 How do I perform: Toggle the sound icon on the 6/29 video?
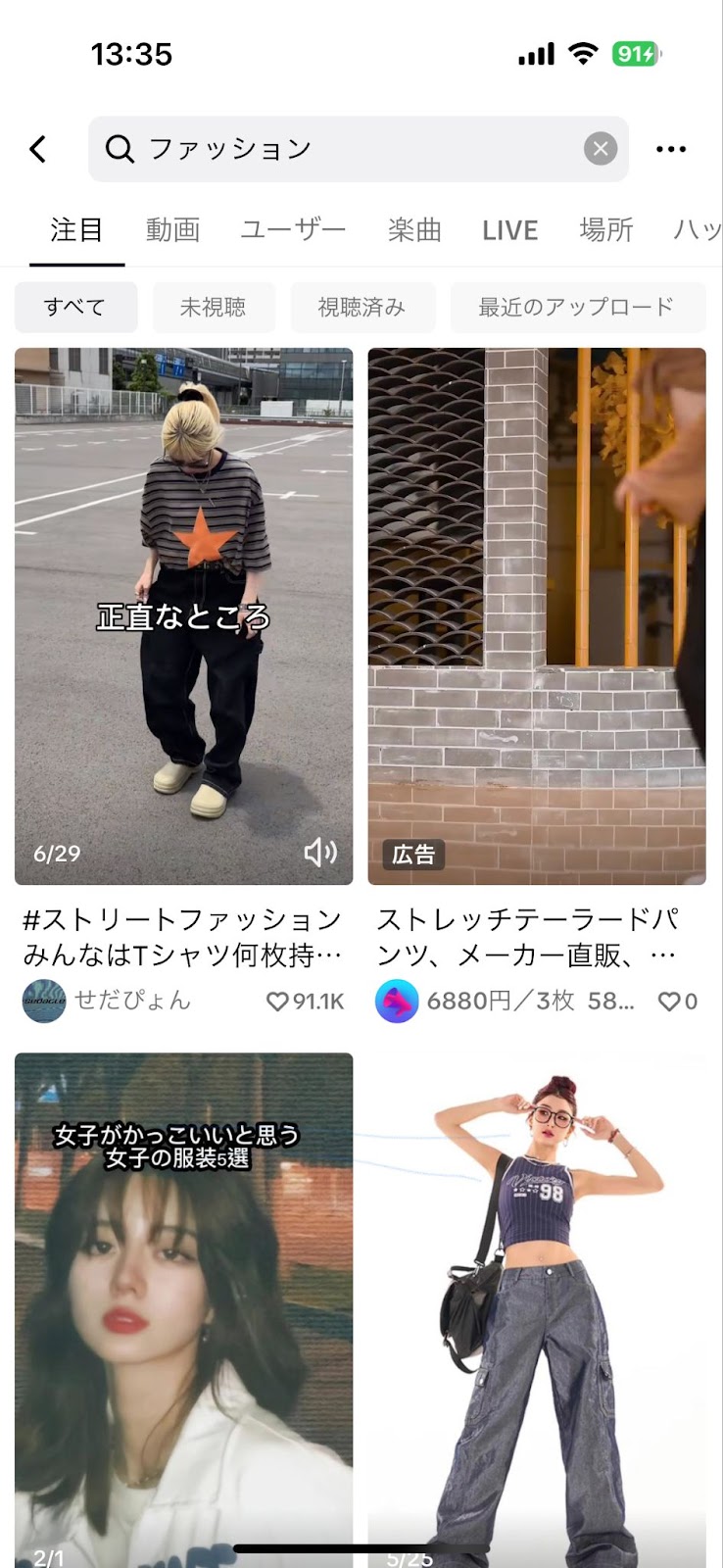[319, 853]
